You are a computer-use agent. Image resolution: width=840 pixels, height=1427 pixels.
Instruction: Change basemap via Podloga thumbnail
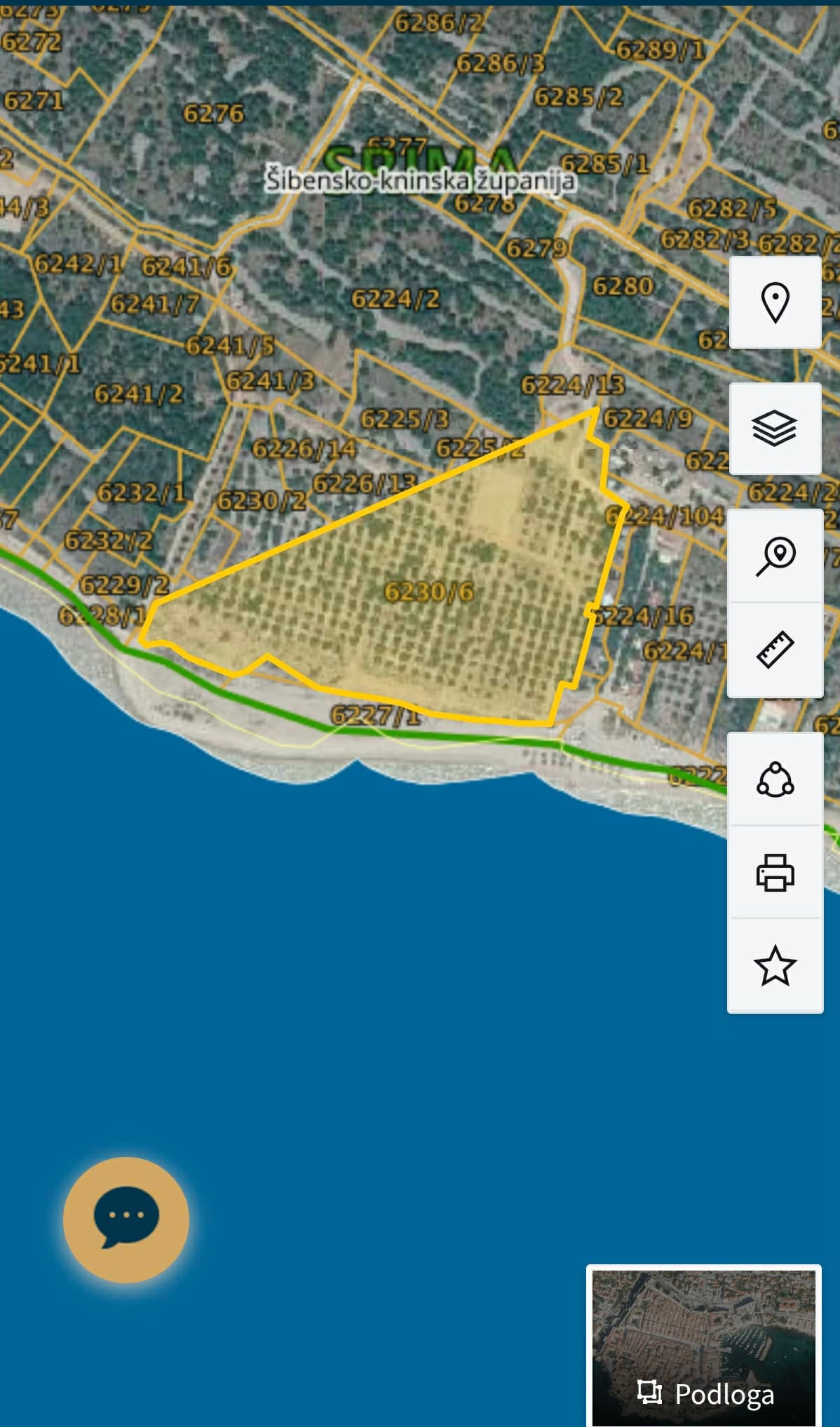pyautogui.click(x=703, y=1346)
